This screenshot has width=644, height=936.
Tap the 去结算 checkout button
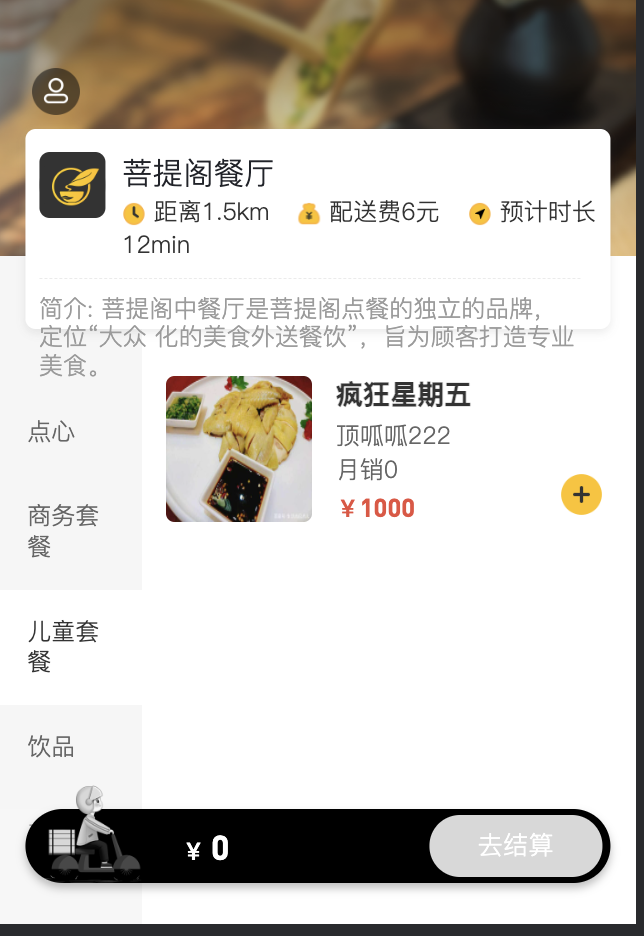tap(515, 845)
